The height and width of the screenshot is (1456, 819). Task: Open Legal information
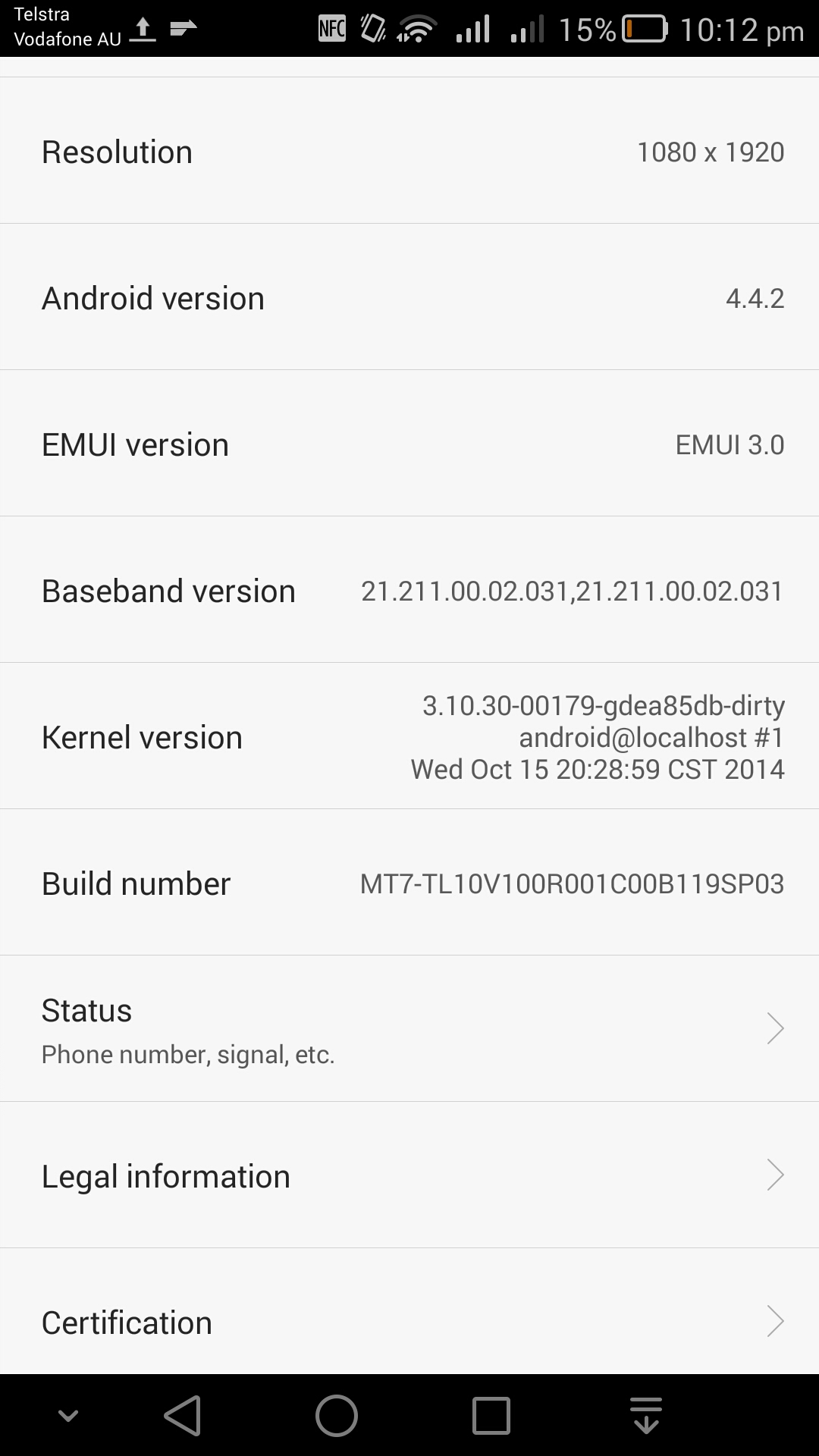pyautogui.click(x=409, y=1175)
